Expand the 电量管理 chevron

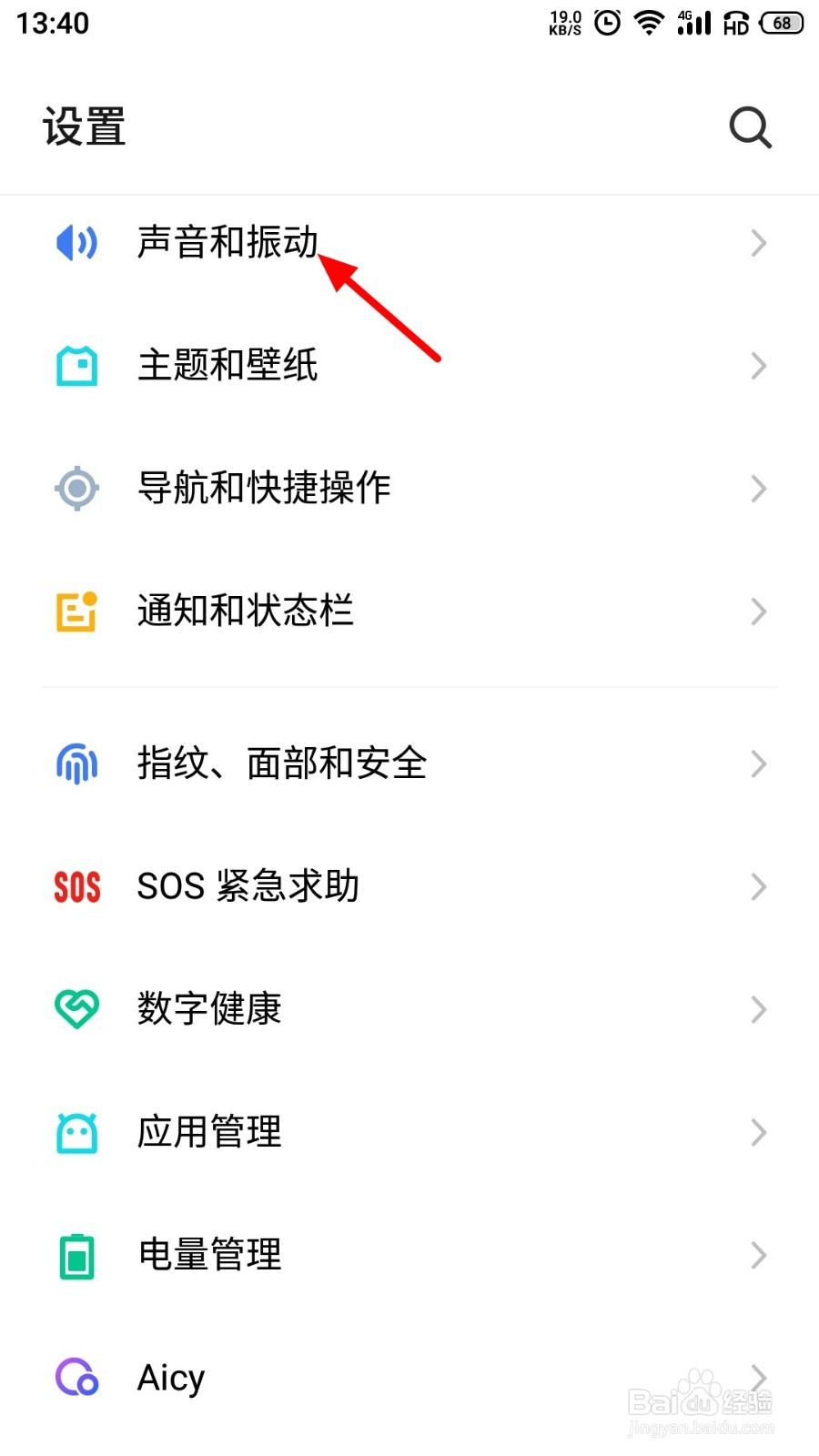pyautogui.click(x=758, y=1255)
